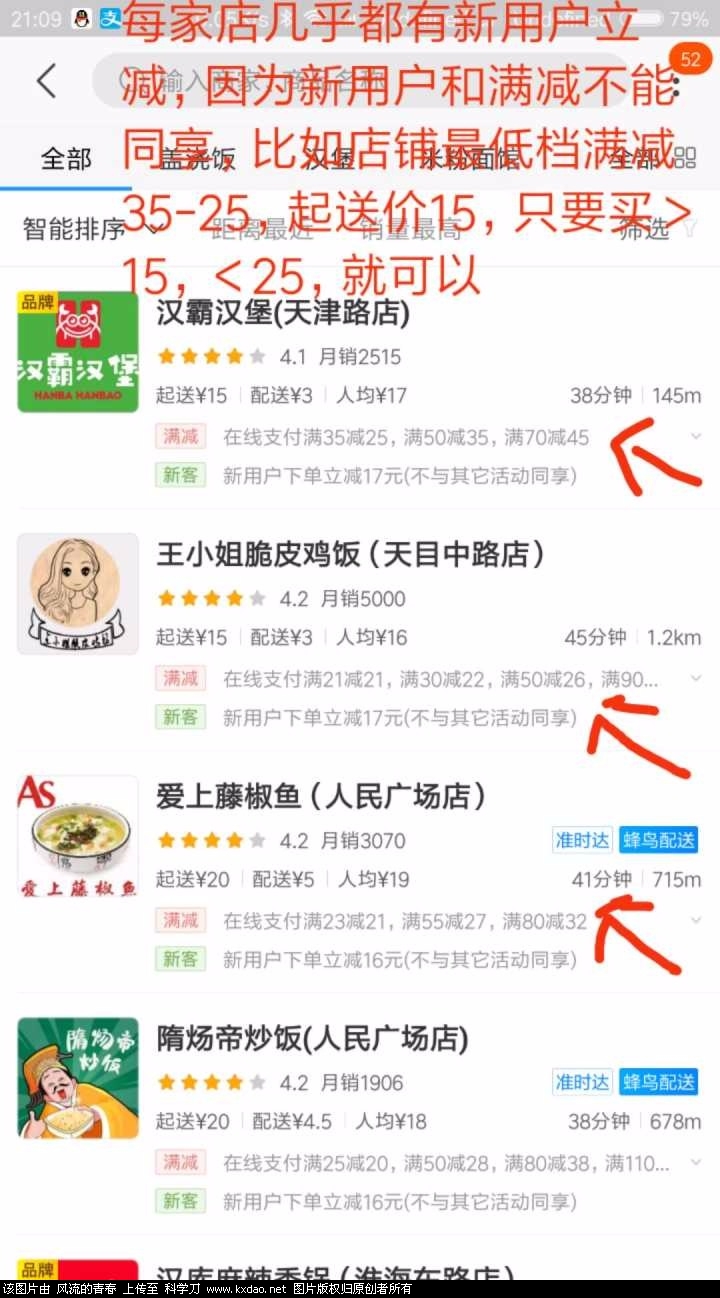This screenshot has height=1298, width=720.
Task: Sort restaurants by 距离最近
Action: coord(262,230)
